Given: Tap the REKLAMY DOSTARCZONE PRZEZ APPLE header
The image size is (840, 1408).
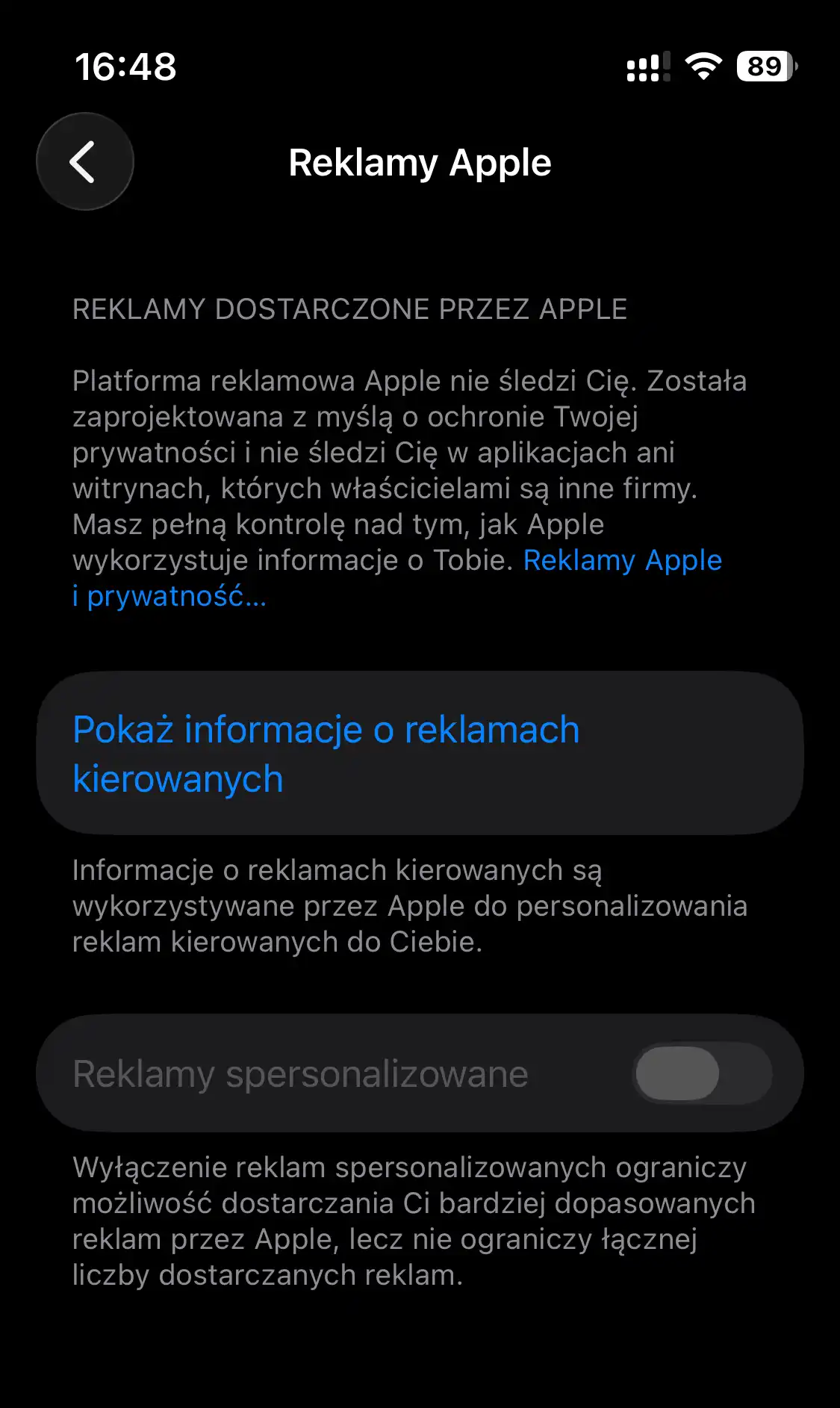Looking at the screenshot, I should pos(349,308).
